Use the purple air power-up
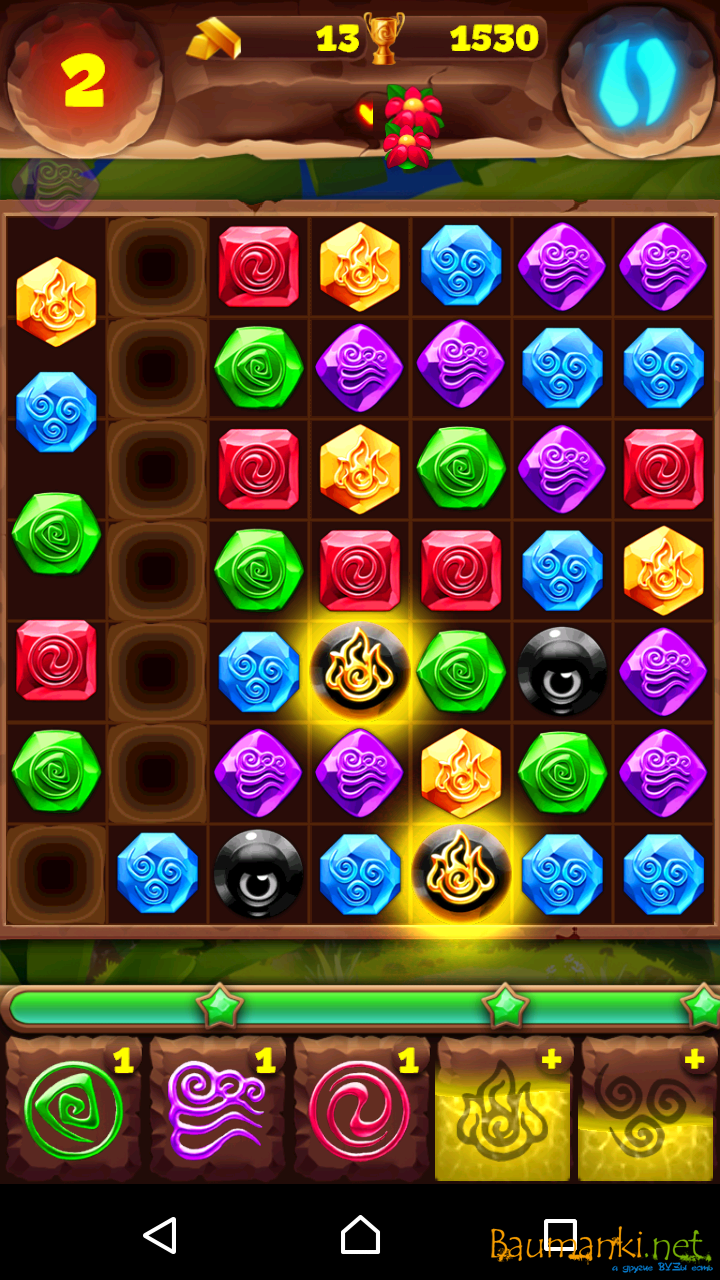Viewport: 720px width, 1280px height. [217, 1110]
